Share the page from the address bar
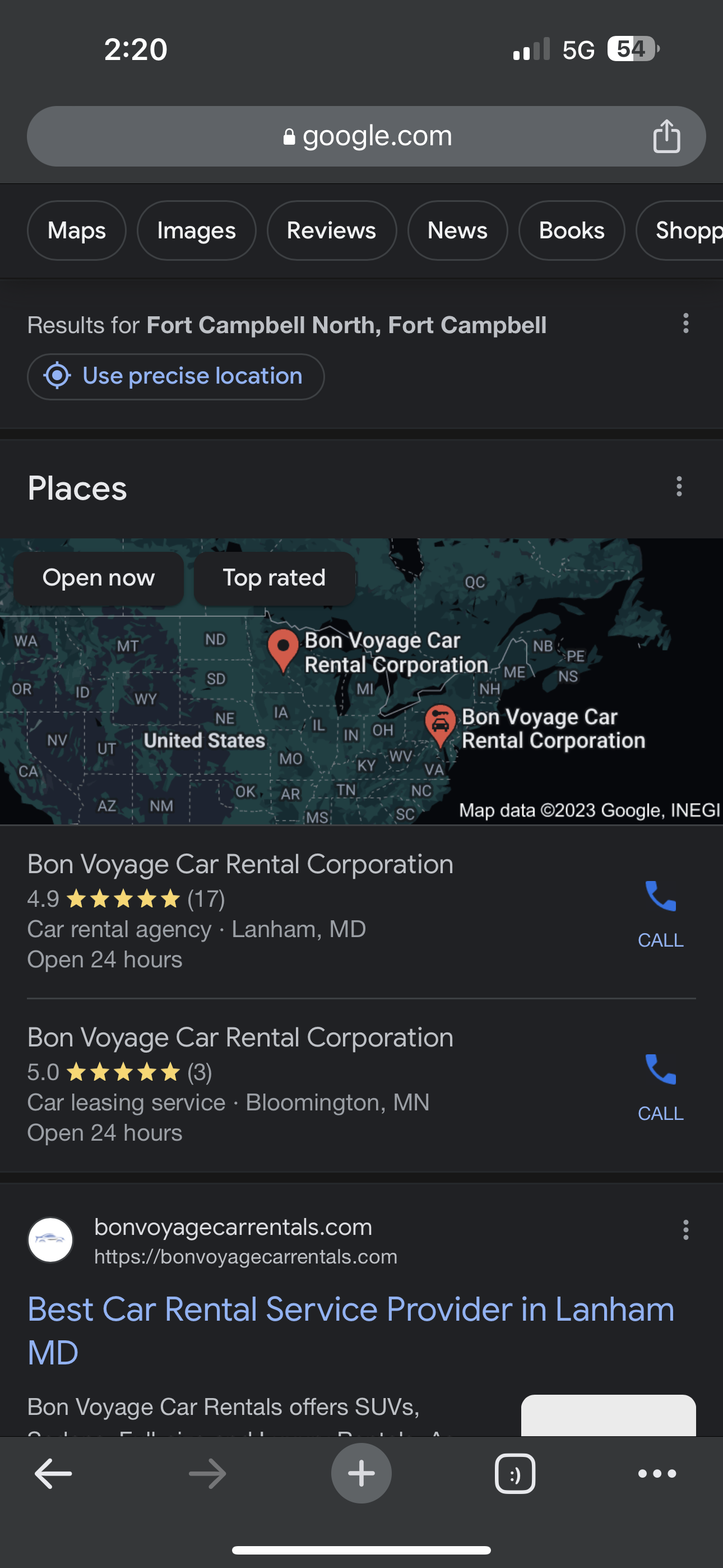Viewport: 723px width, 1568px height. 666,136
